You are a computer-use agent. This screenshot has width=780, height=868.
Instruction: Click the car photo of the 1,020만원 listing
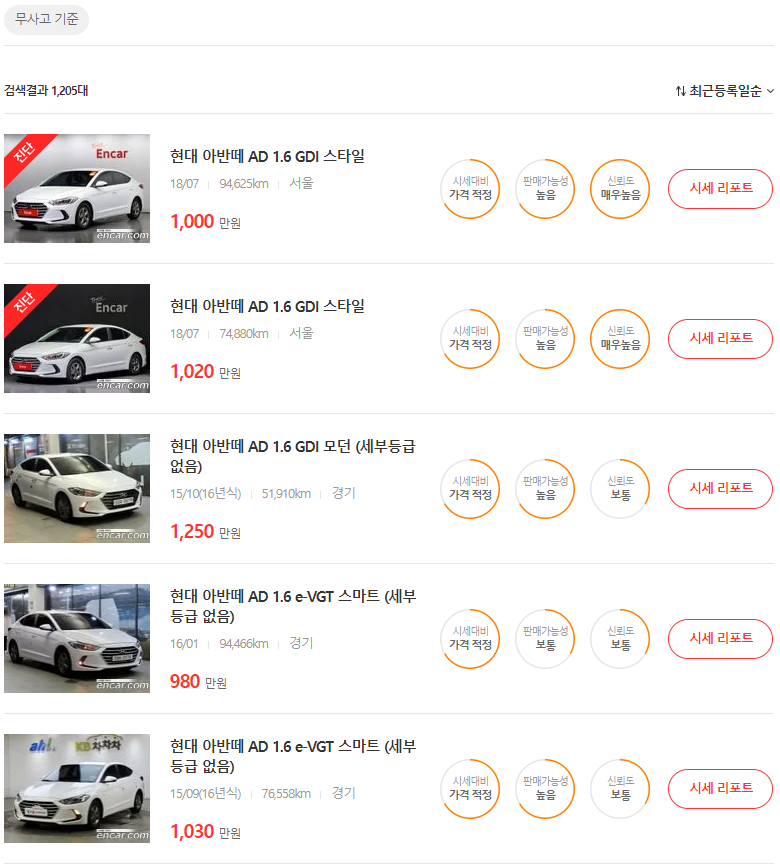coord(77,338)
